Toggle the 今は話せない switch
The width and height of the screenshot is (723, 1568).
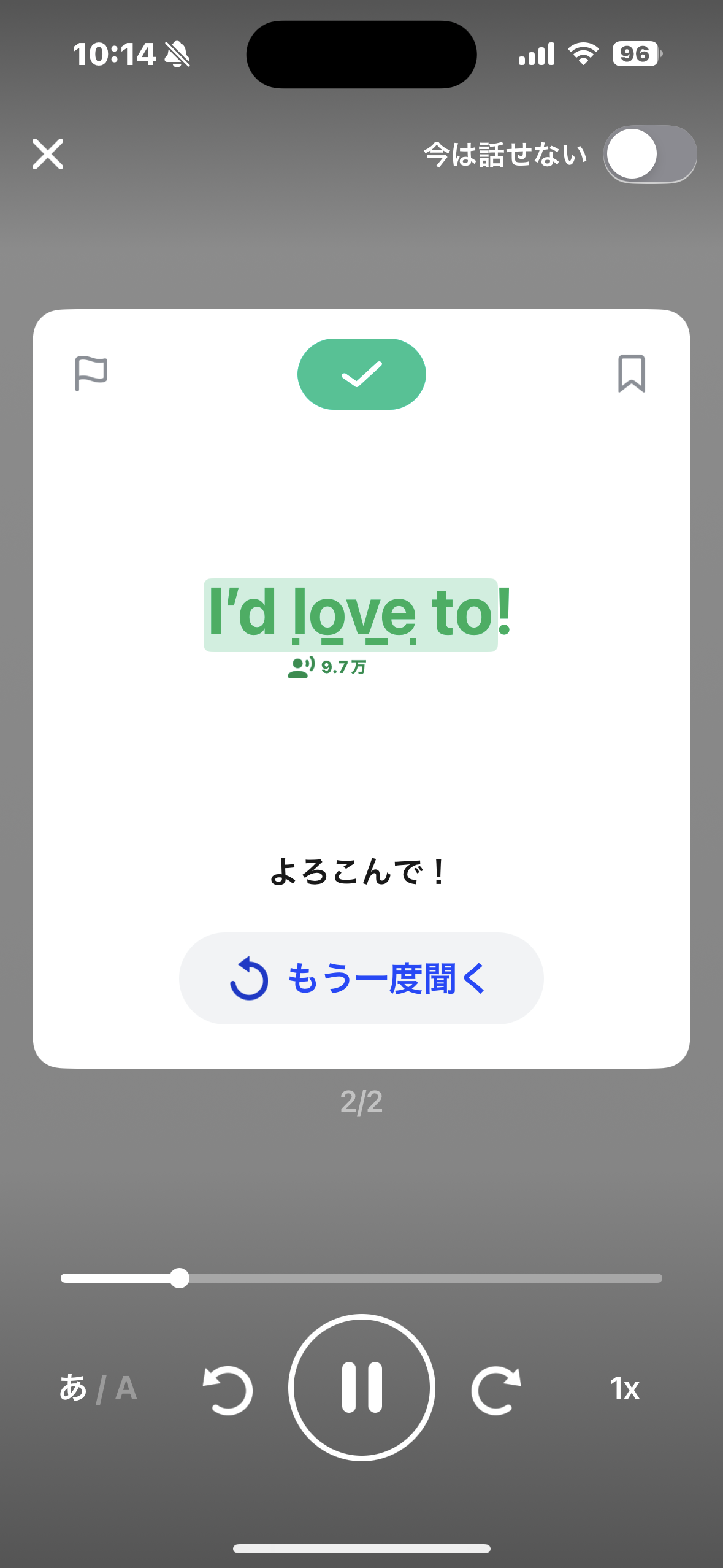(650, 155)
